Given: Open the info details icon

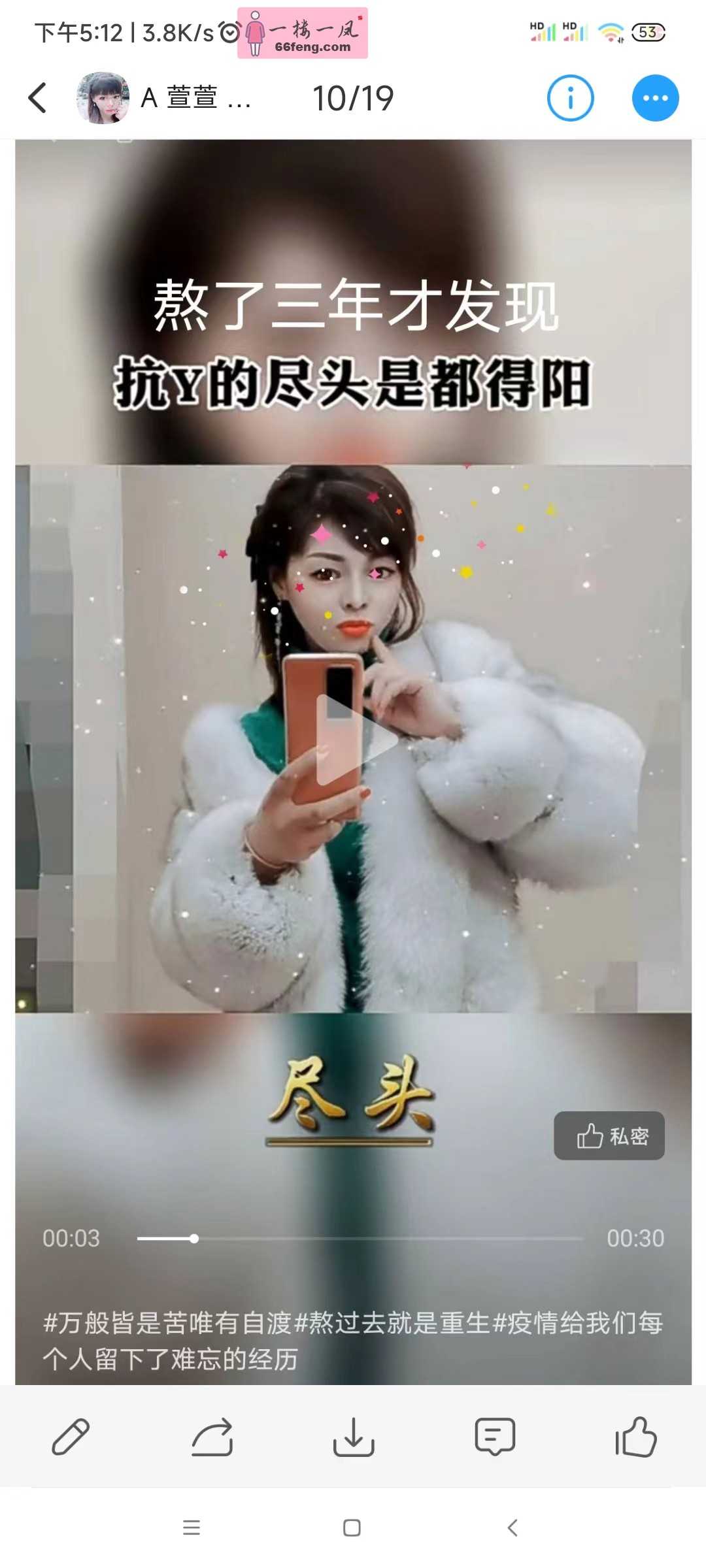Looking at the screenshot, I should click(x=570, y=98).
